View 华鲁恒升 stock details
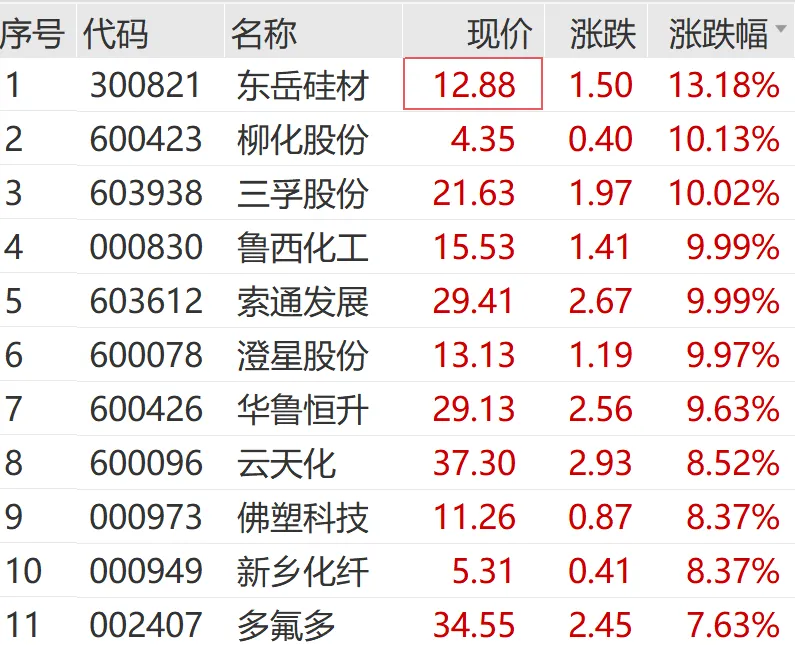The image size is (795, 645). [303, 409]
